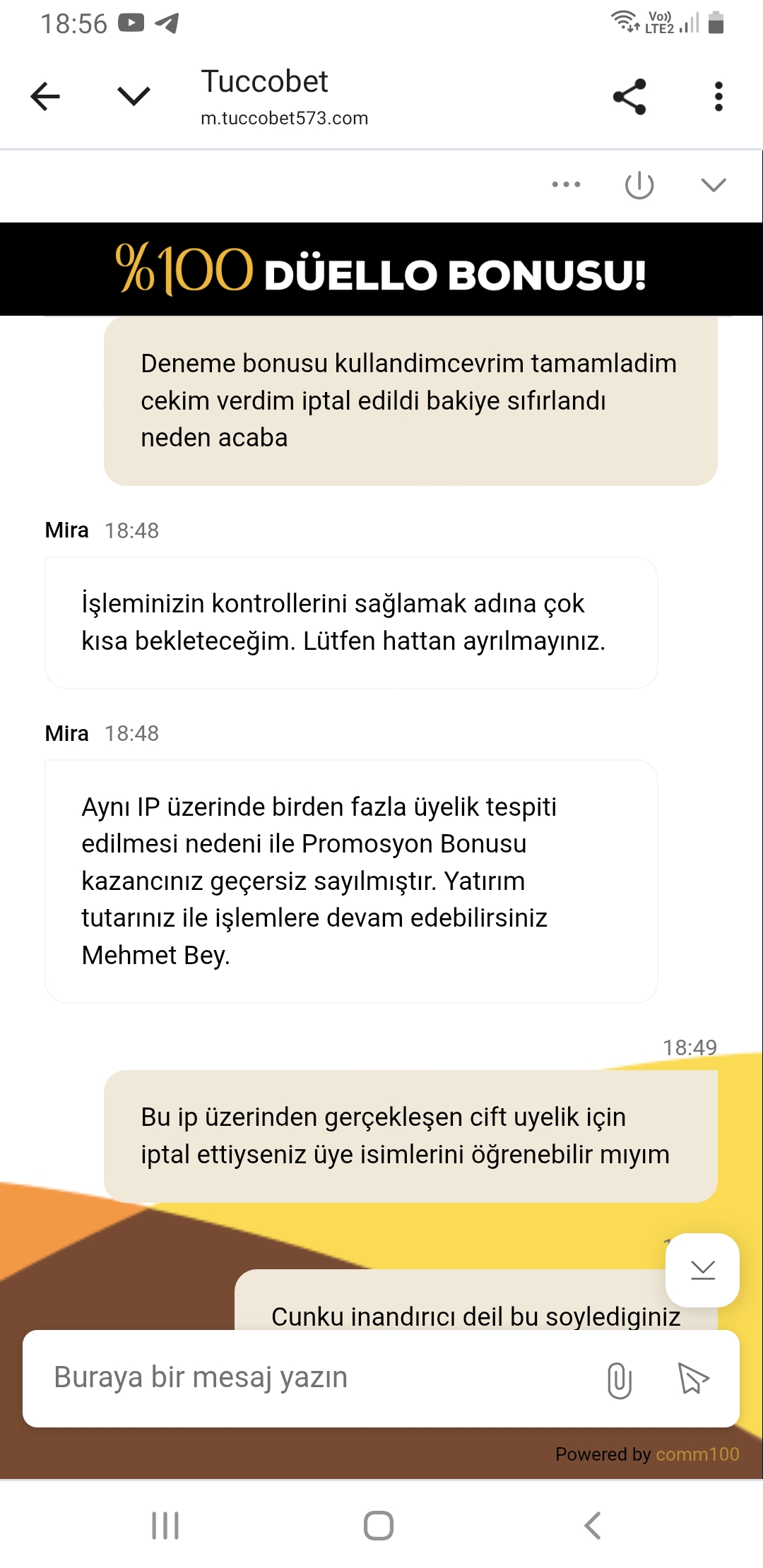Viewport: 763px width, 1568px height.
Task: Open the %100 Düello Bonusu banner
Action: point(381,270)
